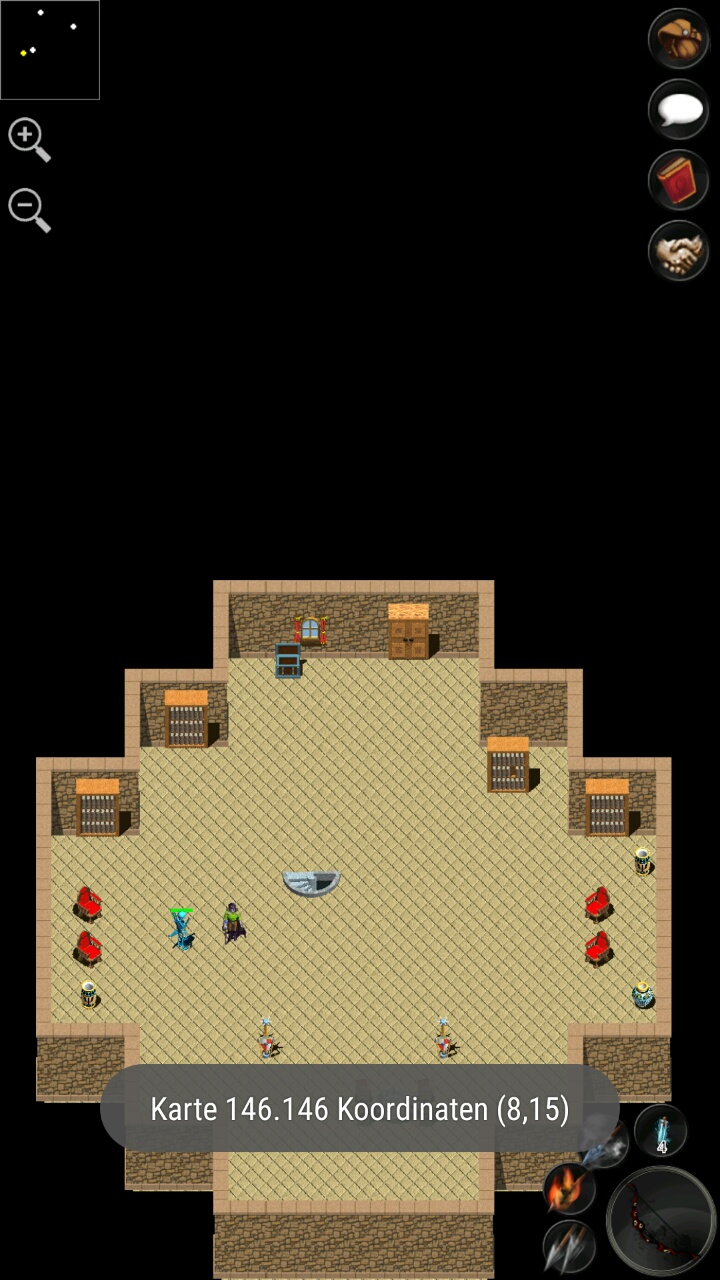This screenshot has width=720, height=1280.
Task: Use the fire arrow skill
Action: 569,1190
